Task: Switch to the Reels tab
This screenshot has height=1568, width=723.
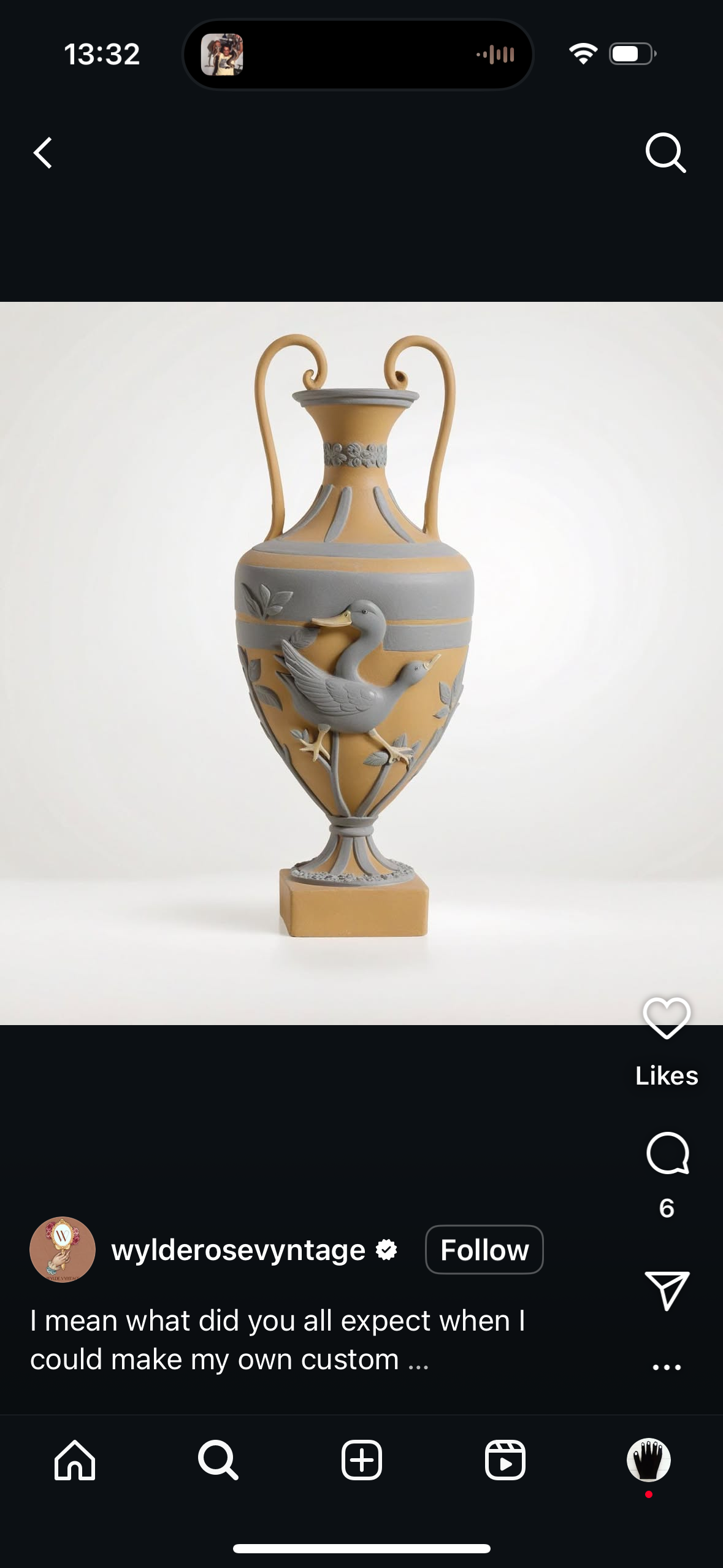Action: pos(505,1460)
